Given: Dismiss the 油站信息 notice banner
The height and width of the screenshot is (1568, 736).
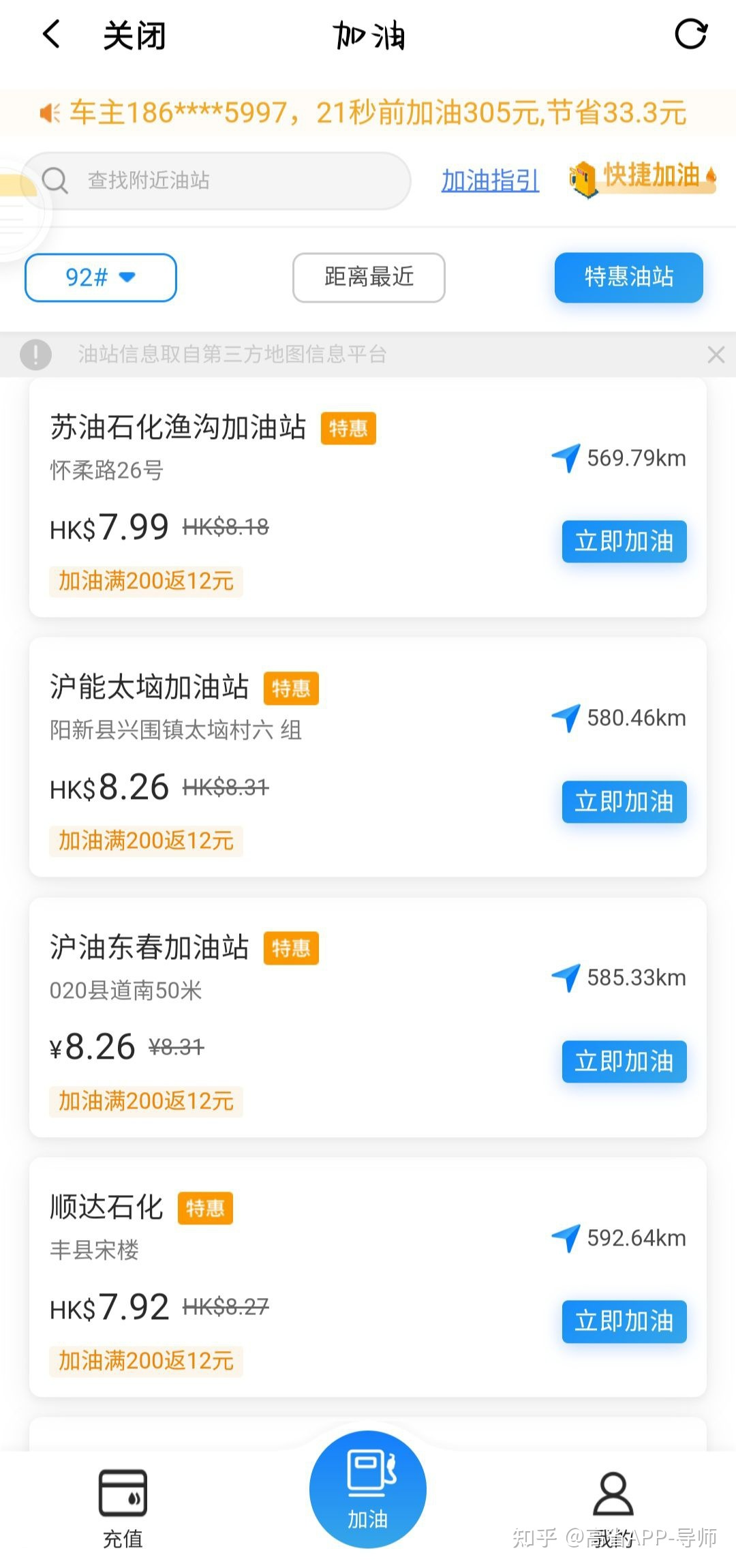Looking at the screenshot, I should coord(716,355).
